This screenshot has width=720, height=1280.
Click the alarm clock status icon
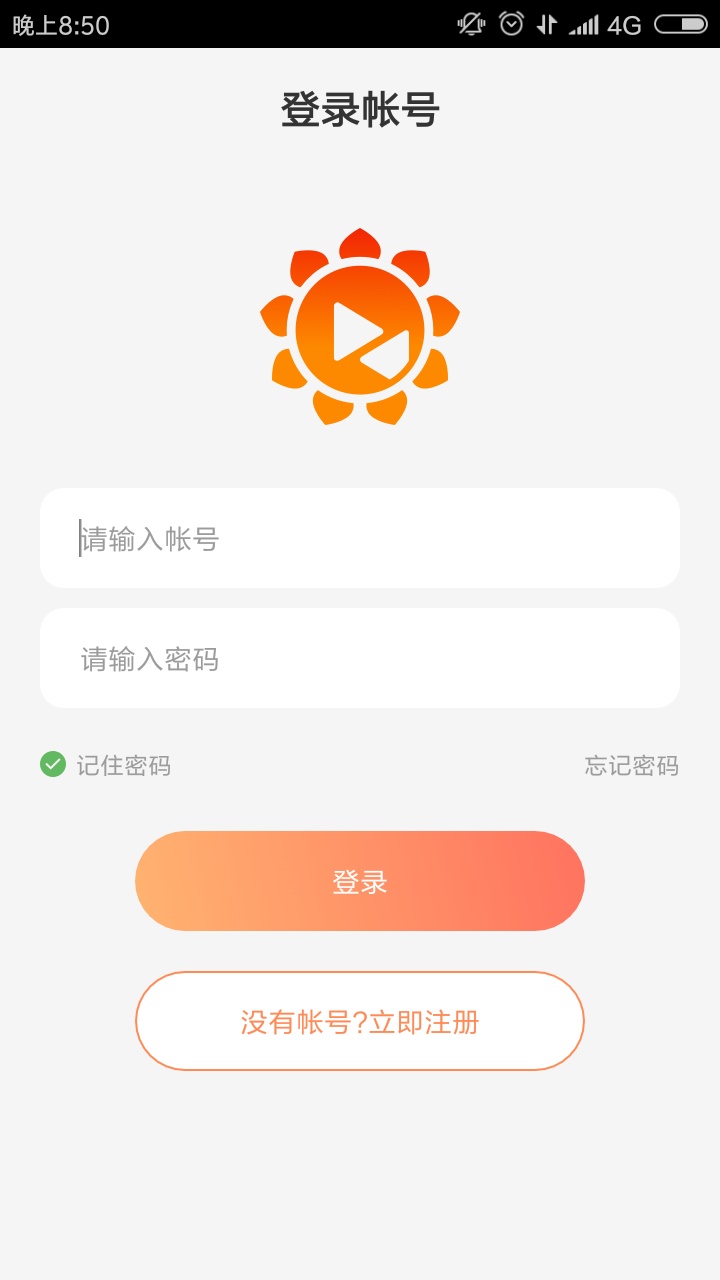point(510,23)
